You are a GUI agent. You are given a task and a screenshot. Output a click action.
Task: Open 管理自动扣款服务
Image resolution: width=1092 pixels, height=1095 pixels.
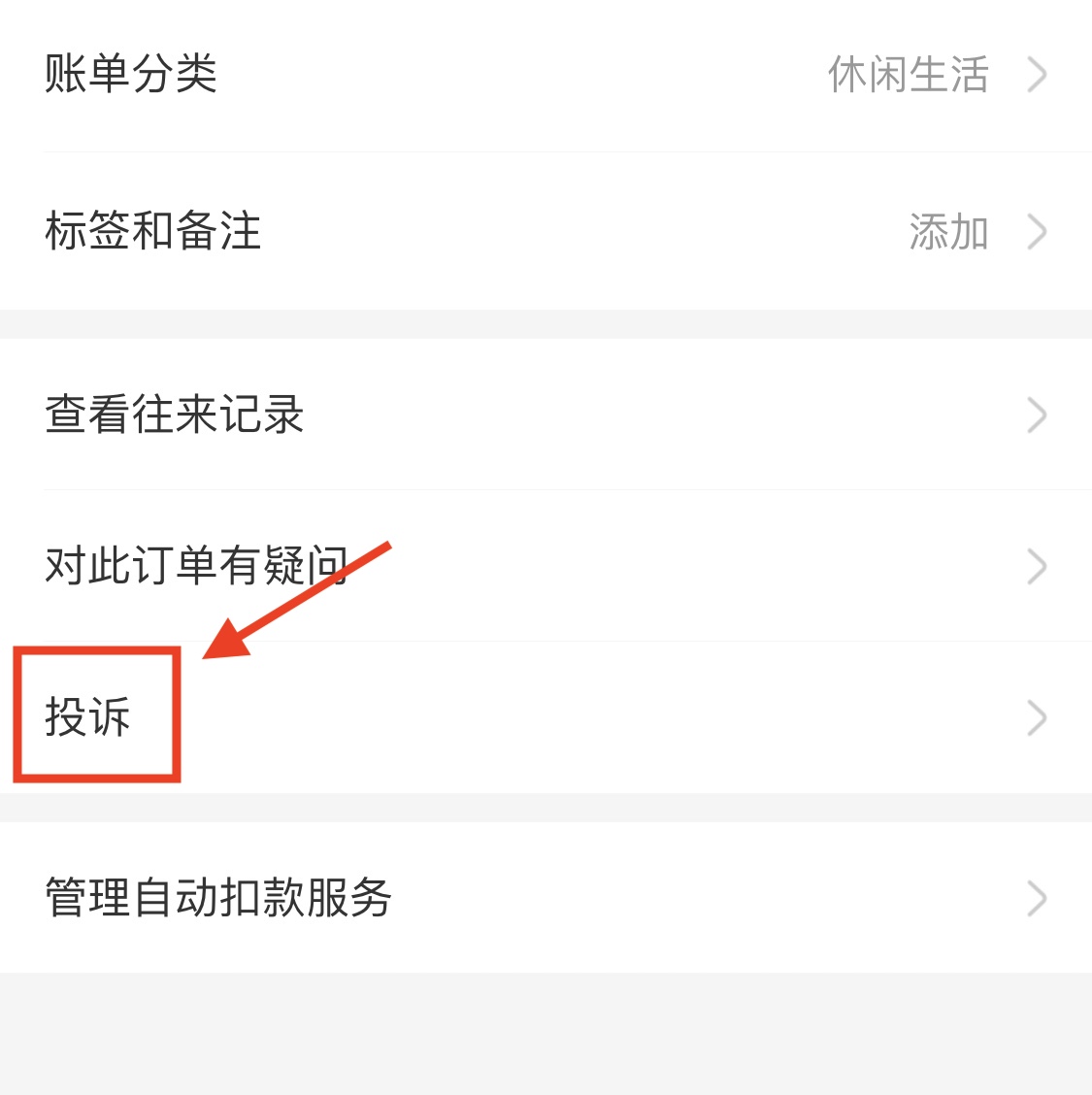tap(544, 898)
